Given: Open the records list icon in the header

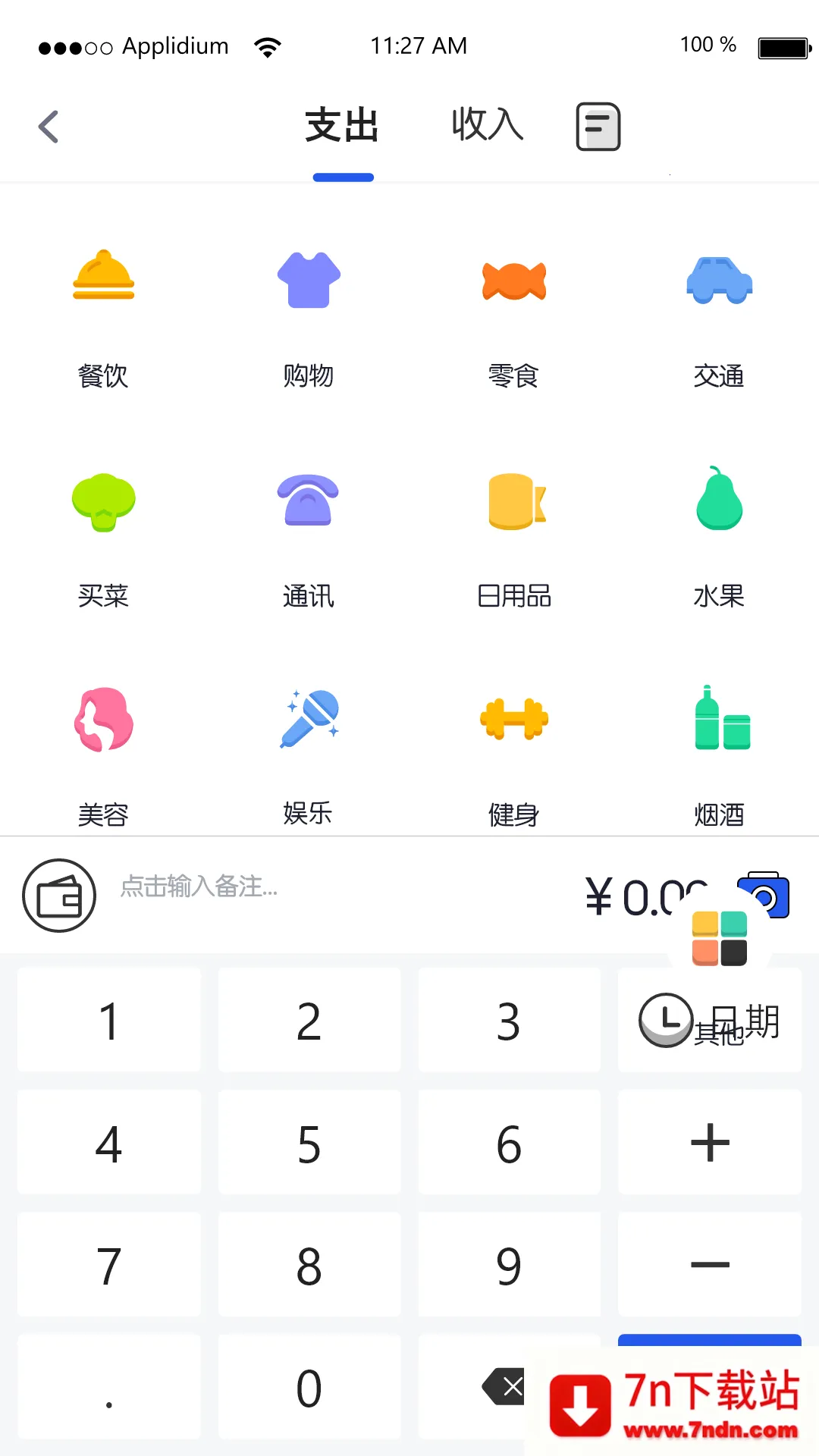Looking at the screenshot, I should pos(598,126).
